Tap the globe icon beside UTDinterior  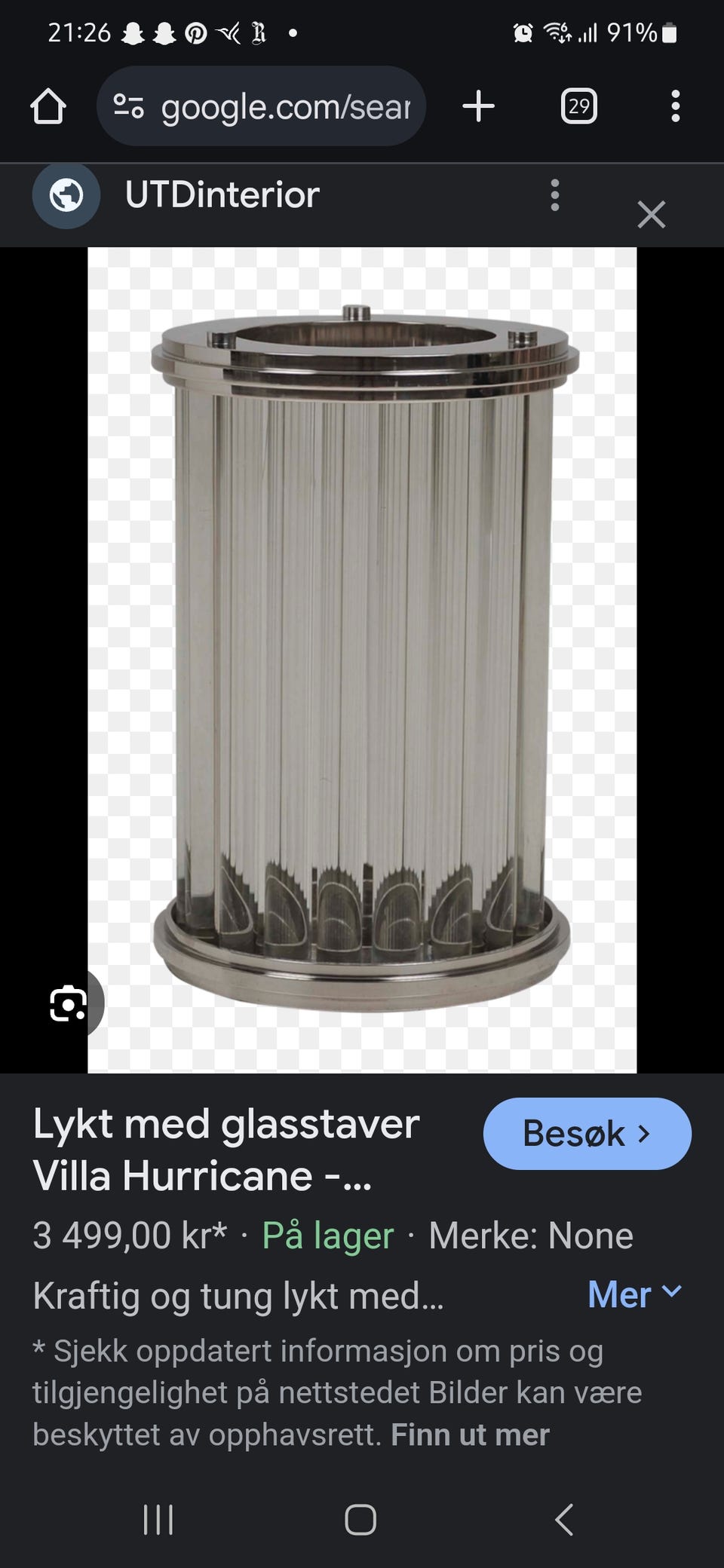(x=66, y=195)
